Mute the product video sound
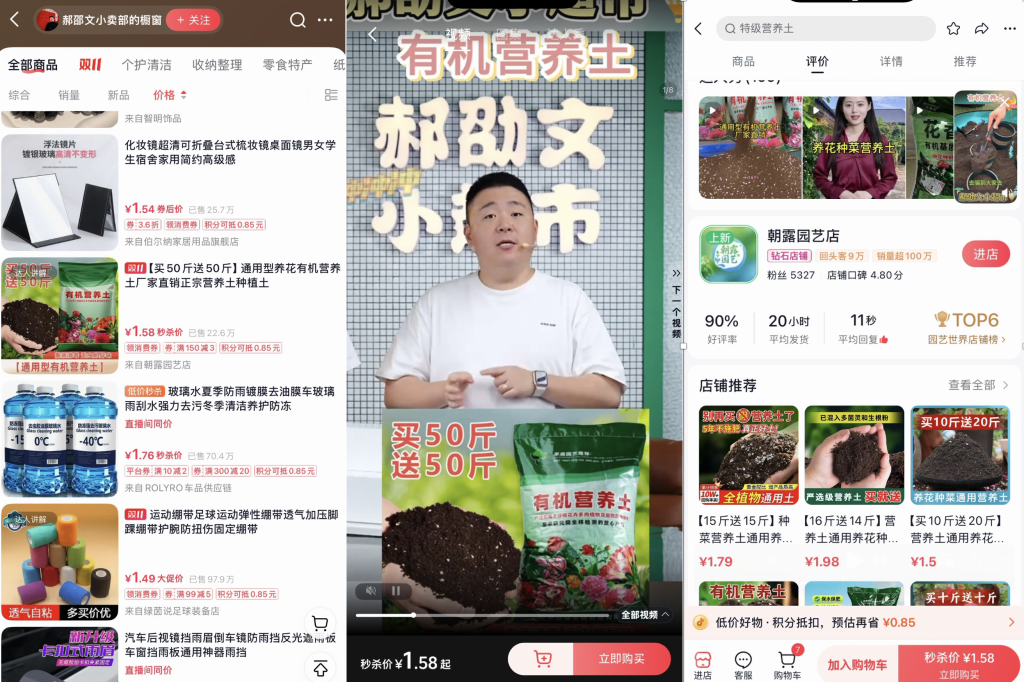Image resolution: width=1024 pixels, height=682 pixels. click(371, 591)
